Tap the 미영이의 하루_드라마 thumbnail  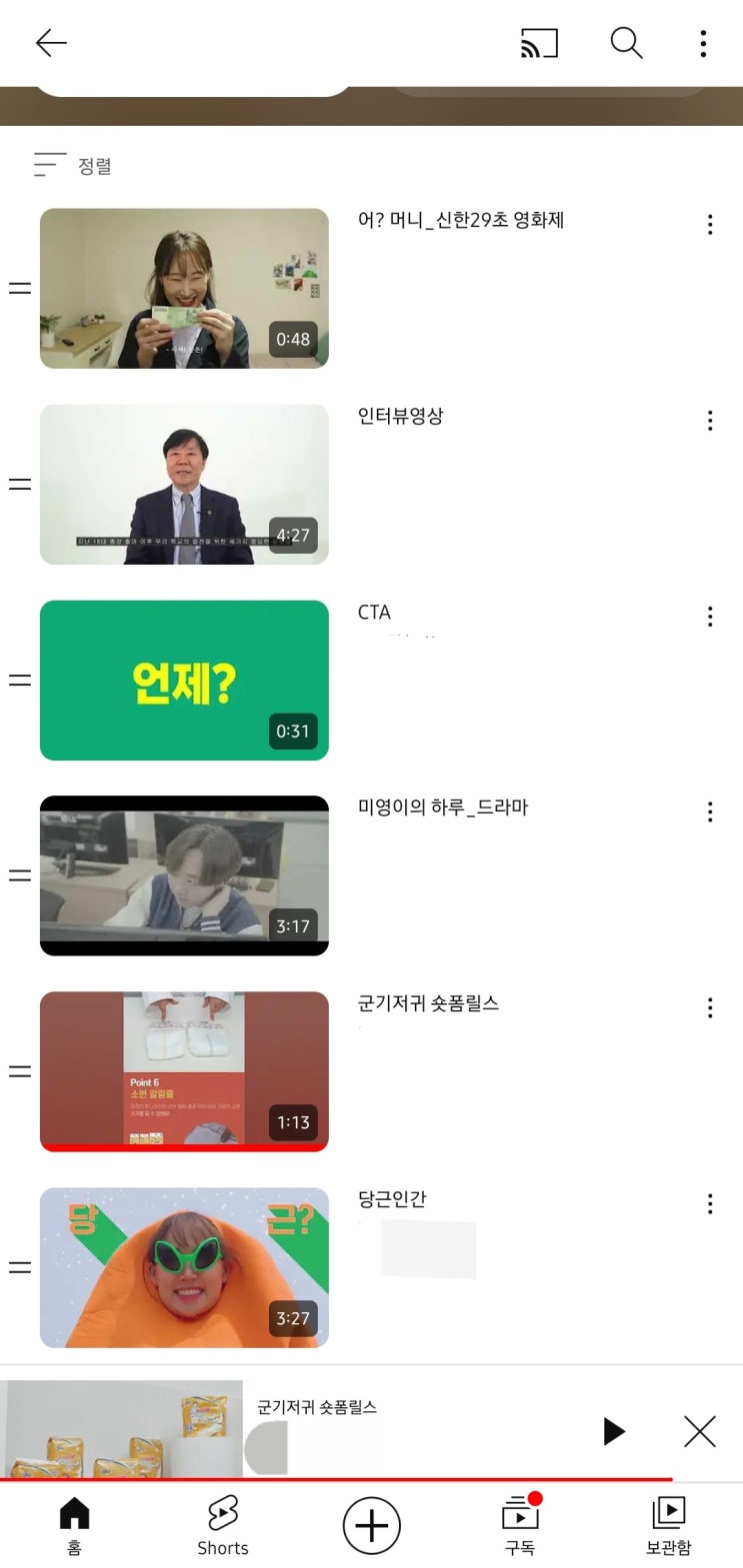click(x=183, y=874)
